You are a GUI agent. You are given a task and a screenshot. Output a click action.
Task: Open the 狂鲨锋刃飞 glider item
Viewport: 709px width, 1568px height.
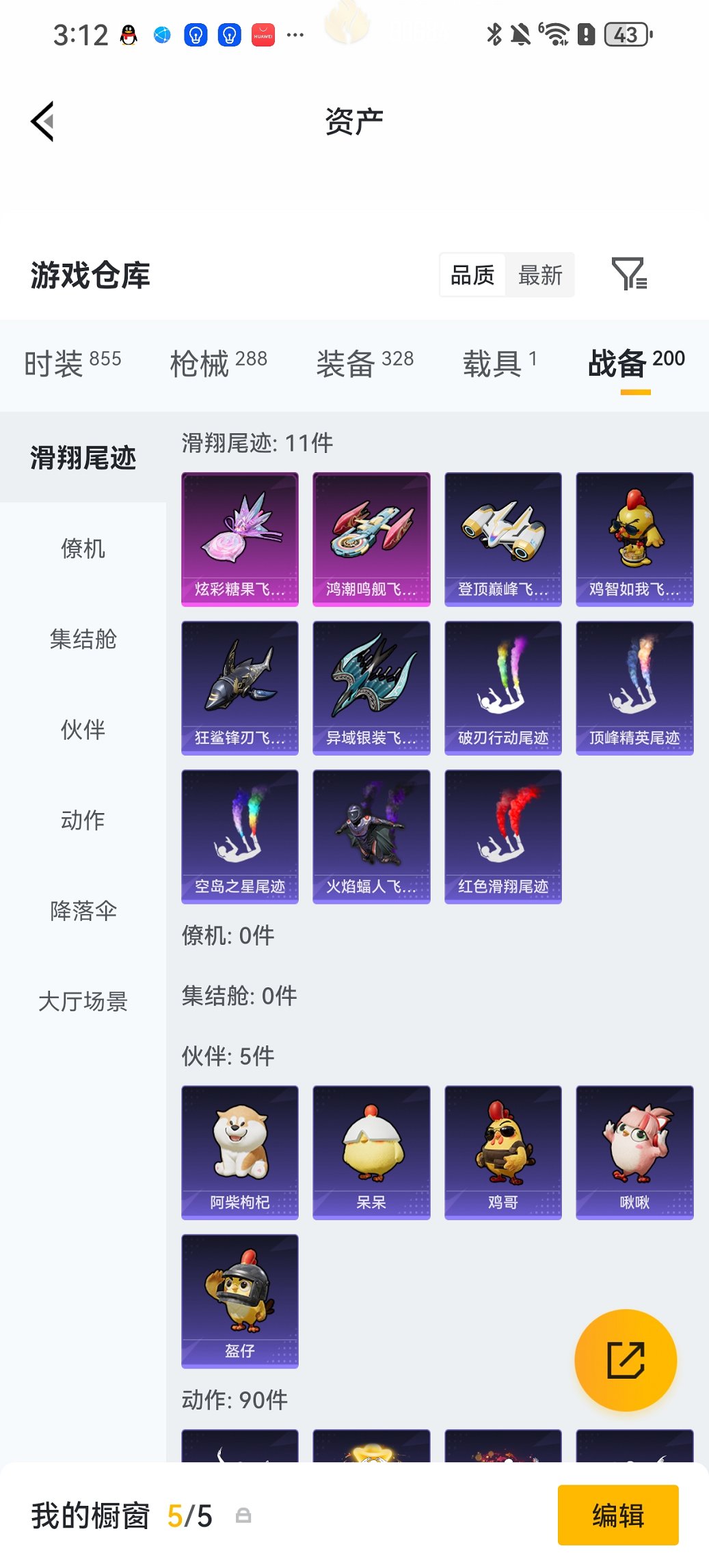[x=239, y=687]
